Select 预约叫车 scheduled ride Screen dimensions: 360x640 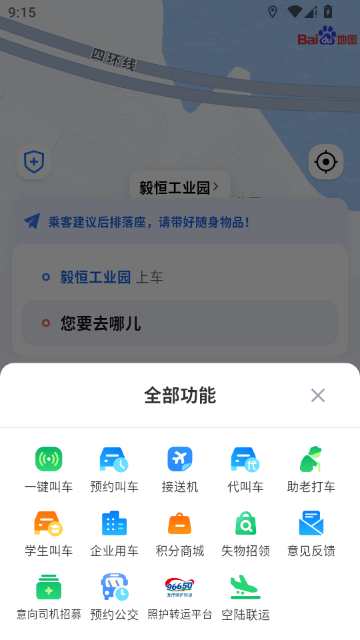[x=114, y=469]
